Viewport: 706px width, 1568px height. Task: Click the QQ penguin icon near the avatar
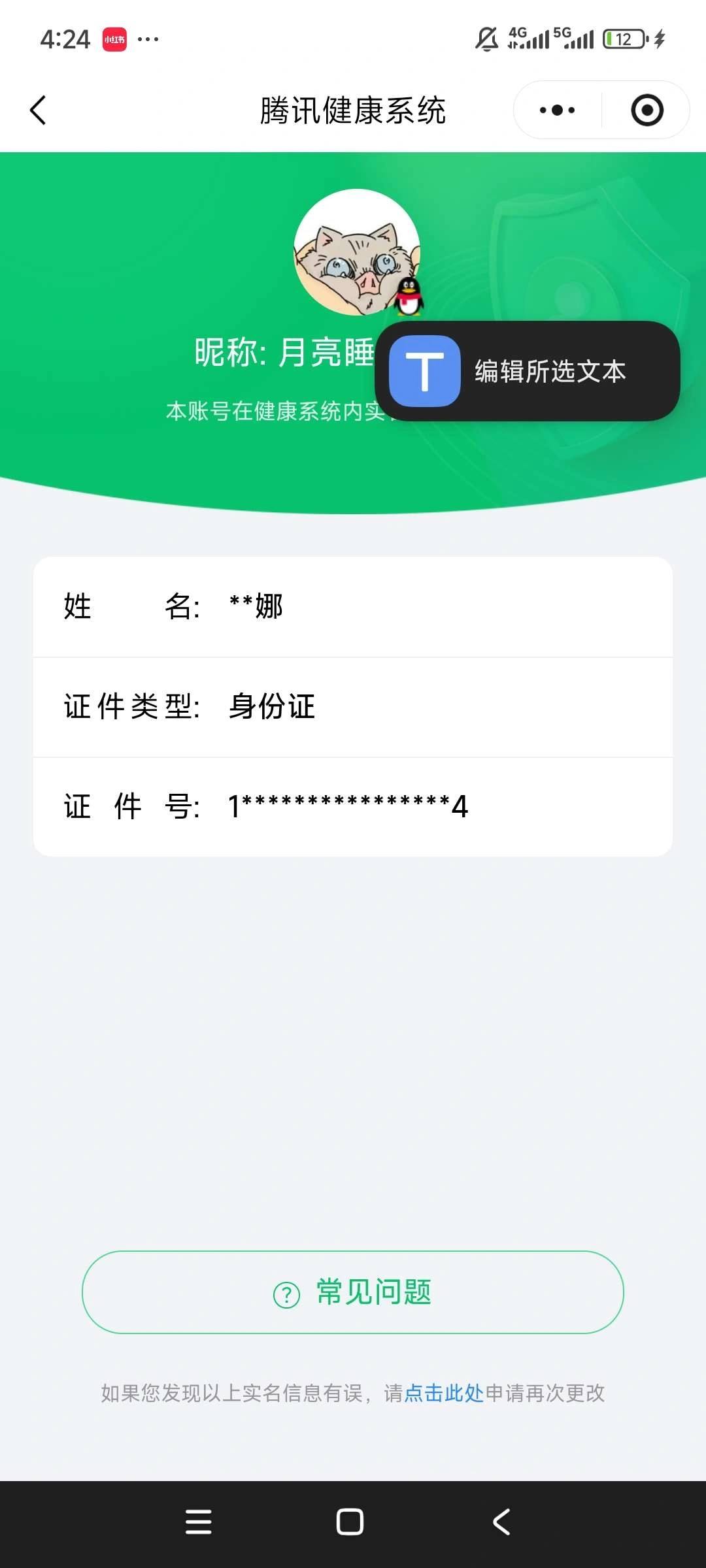pyautogui.click(x=409, y=298)
